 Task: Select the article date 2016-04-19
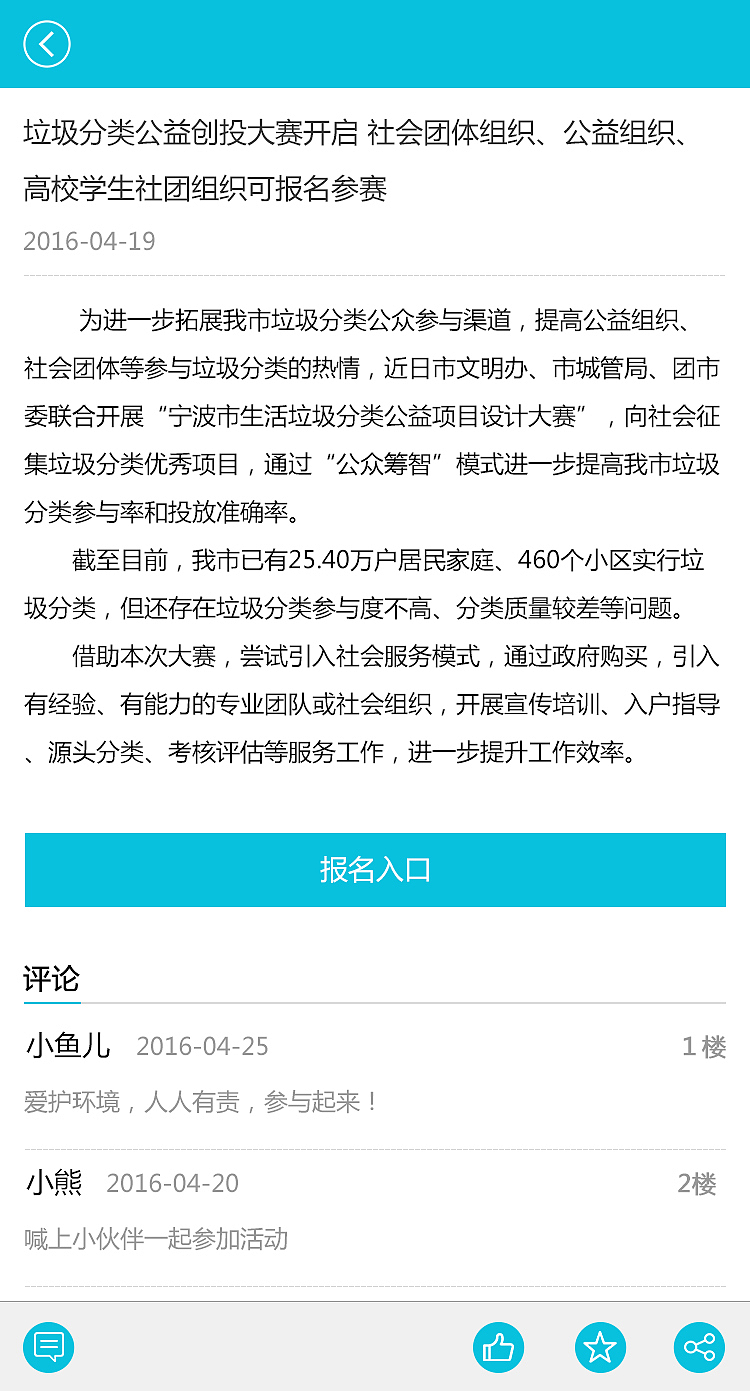pyautogui.click(x=89, y=240)
